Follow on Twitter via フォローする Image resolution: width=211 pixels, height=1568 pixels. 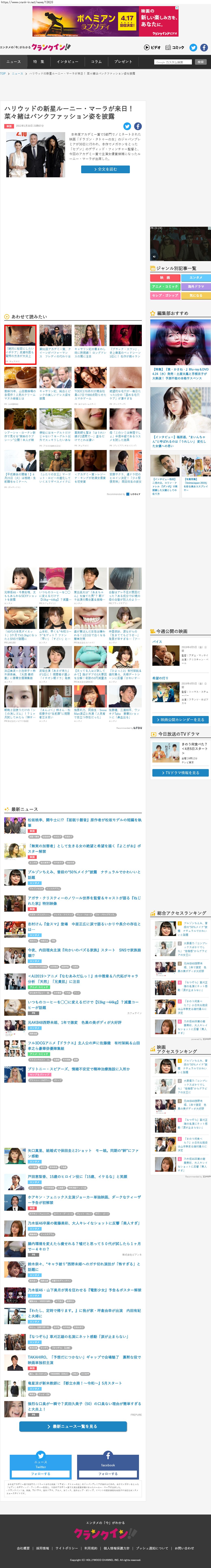pos(40,1474)
